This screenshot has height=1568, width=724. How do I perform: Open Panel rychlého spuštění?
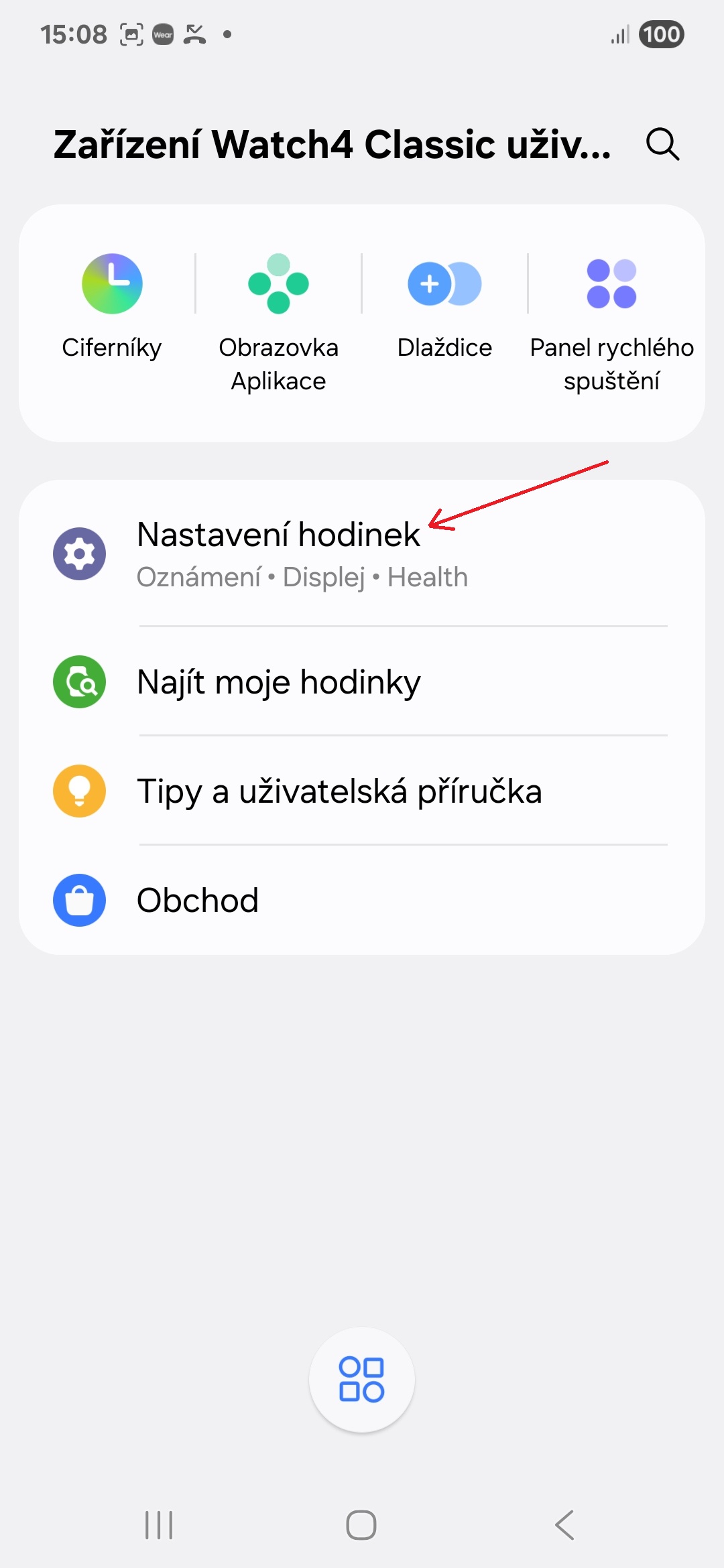pyautogui.click(x=611, y=323)
